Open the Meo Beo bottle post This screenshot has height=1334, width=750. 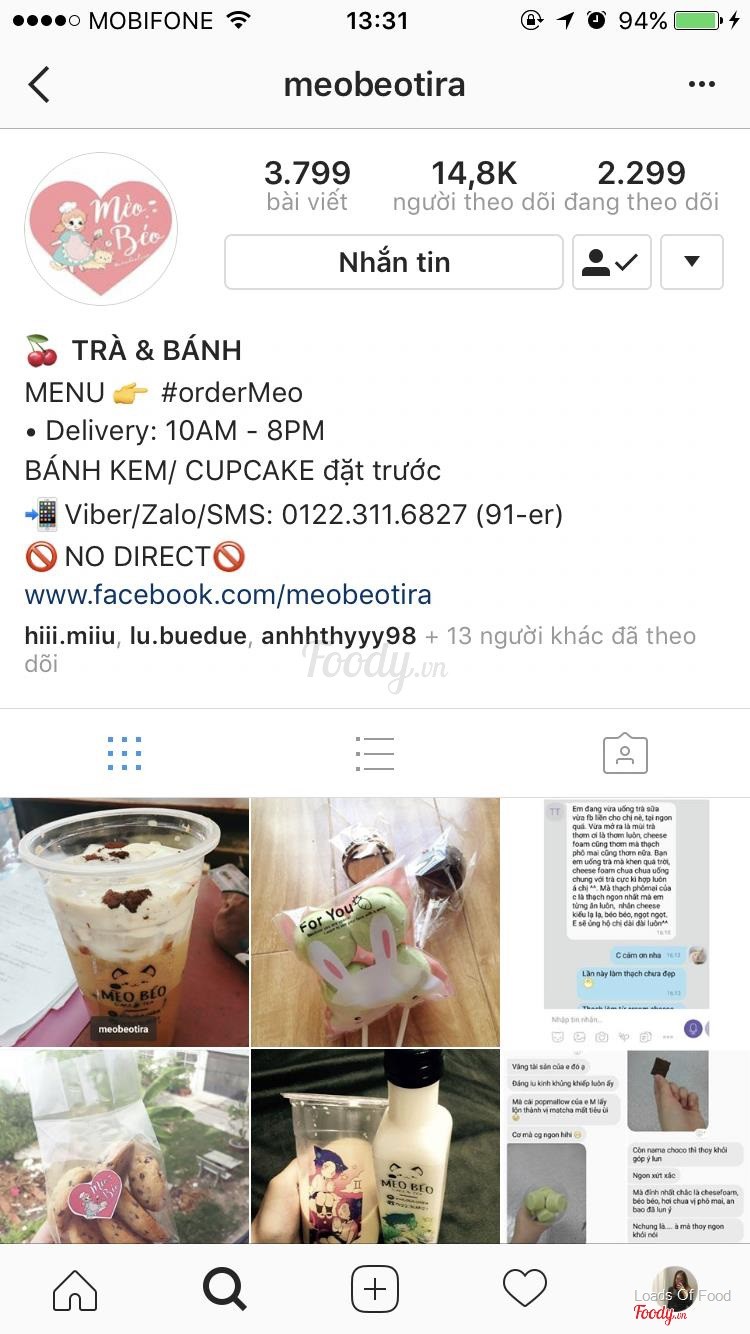click(x=375, y=1146)
